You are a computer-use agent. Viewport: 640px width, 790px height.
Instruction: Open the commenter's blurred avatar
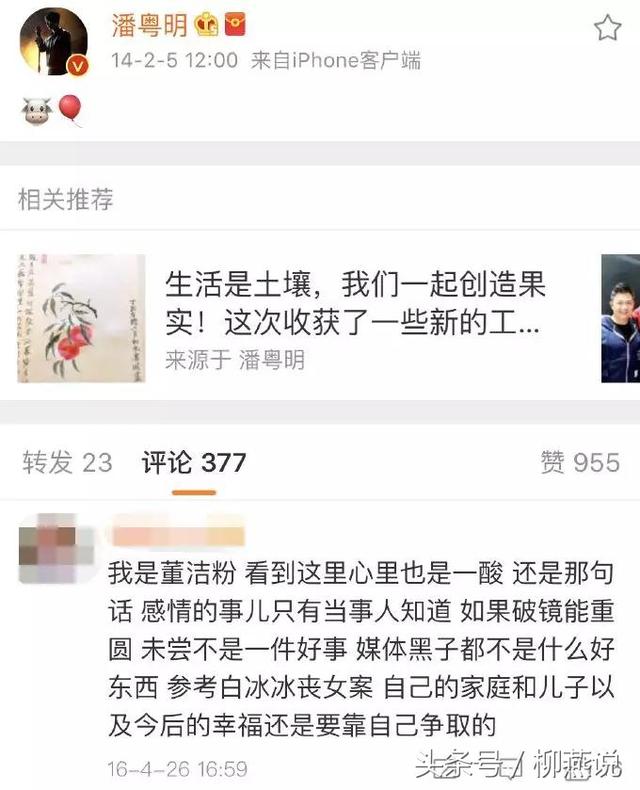pyautogui.click(x=56, y=550)
